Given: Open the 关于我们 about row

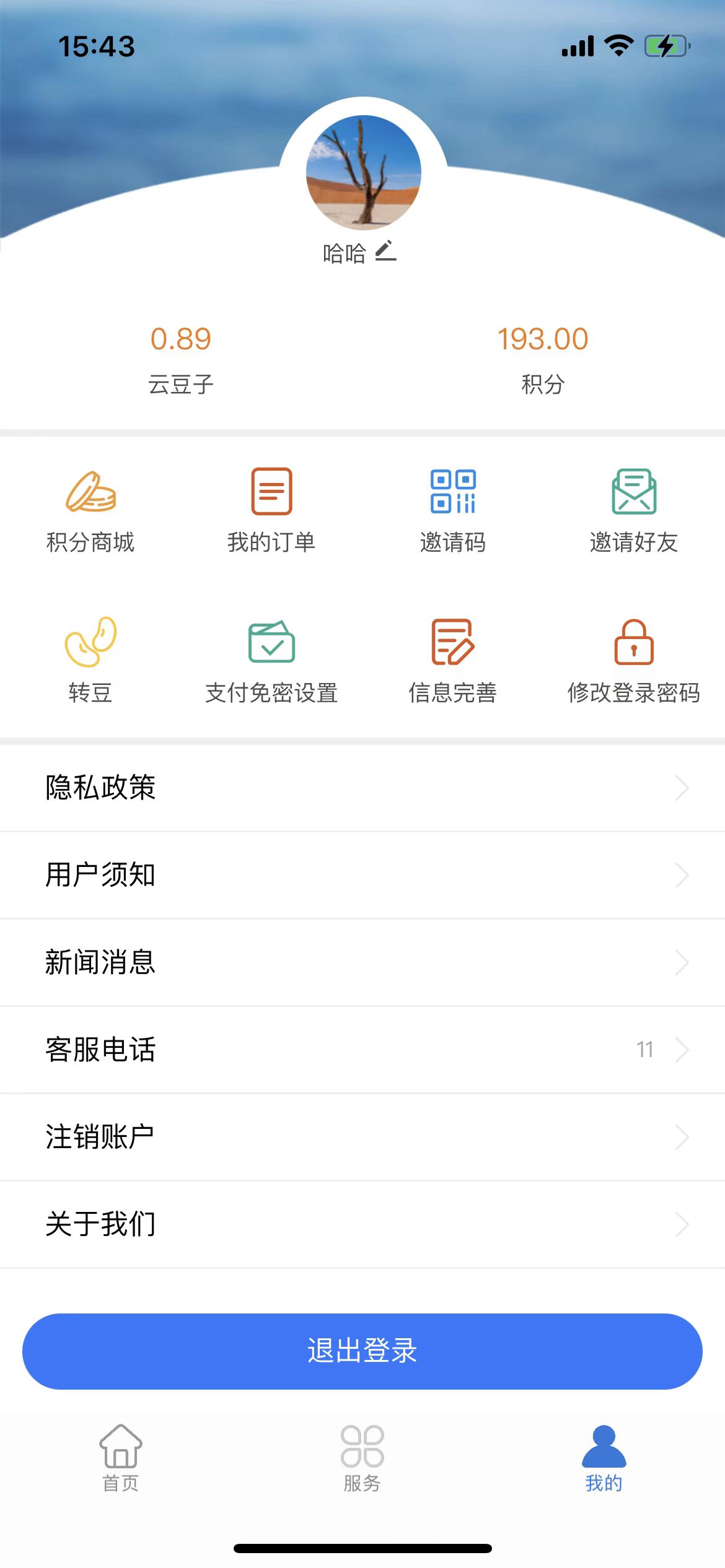Looking at the screenshot, I should pyautogui.click(x=362, y=1224).
